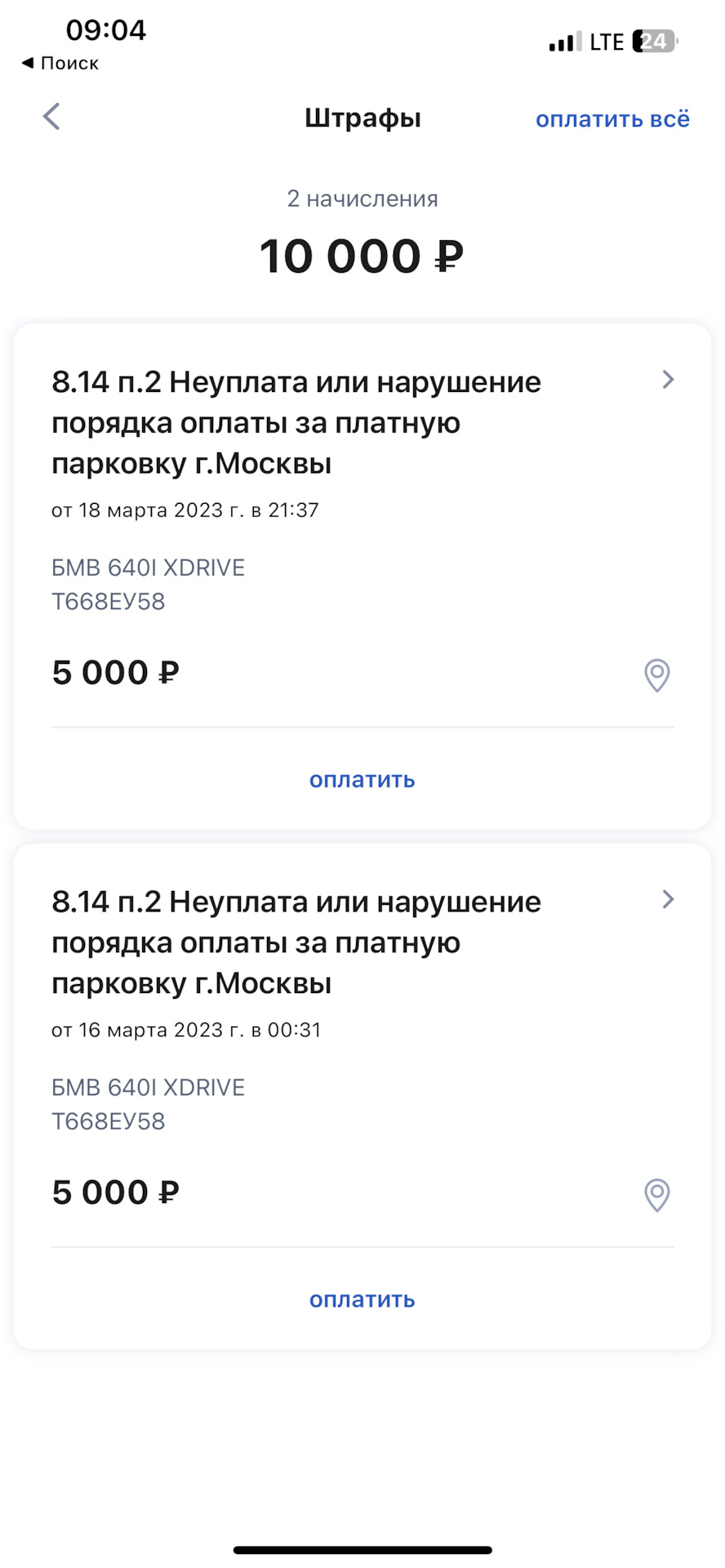Show location pin for 16 марта fine
This screenshot has width=725, height=1568.
(656, 1196)
